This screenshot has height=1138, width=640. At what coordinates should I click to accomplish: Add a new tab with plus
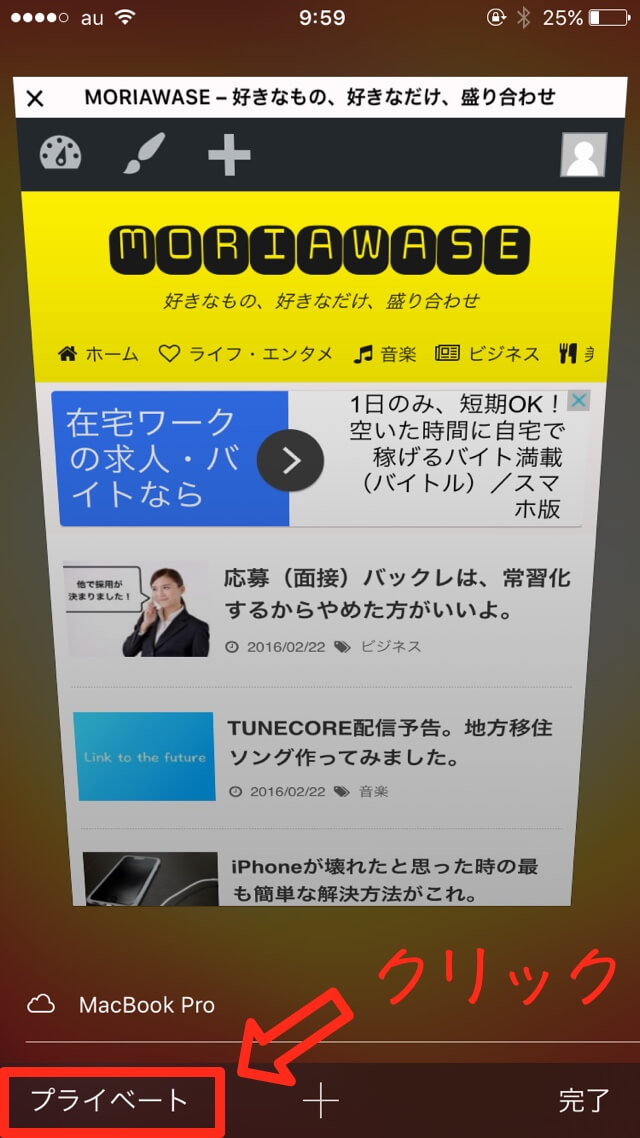(321, 1101)
